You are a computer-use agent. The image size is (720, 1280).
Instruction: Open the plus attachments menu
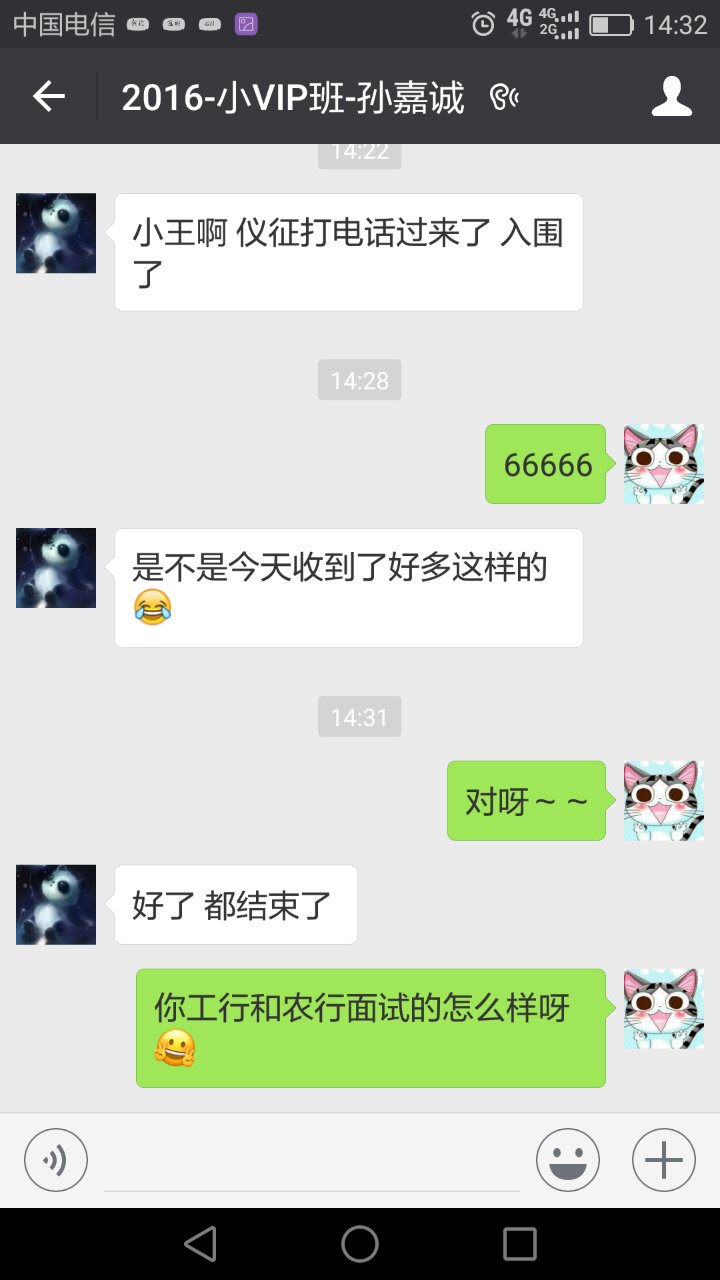point(663,1161)
